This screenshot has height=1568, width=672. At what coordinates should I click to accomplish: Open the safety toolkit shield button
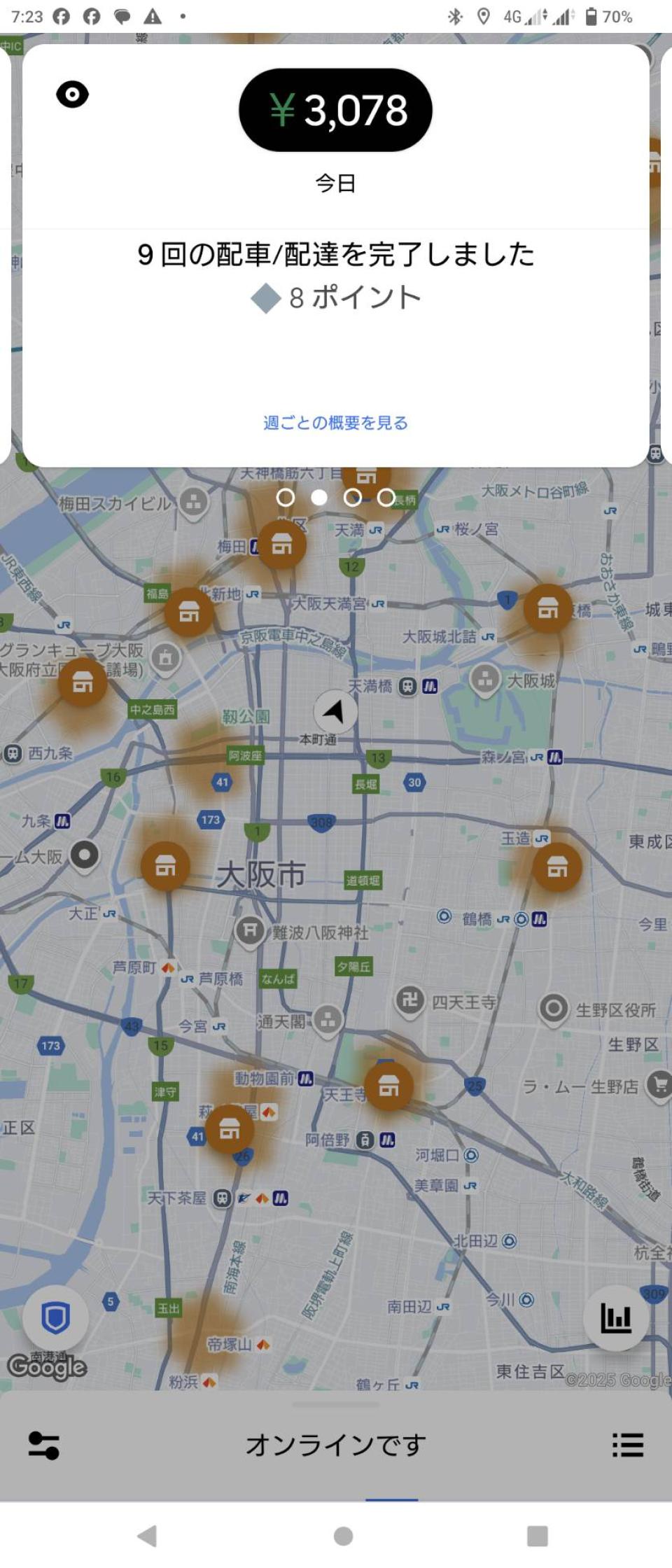[55, 1318]
